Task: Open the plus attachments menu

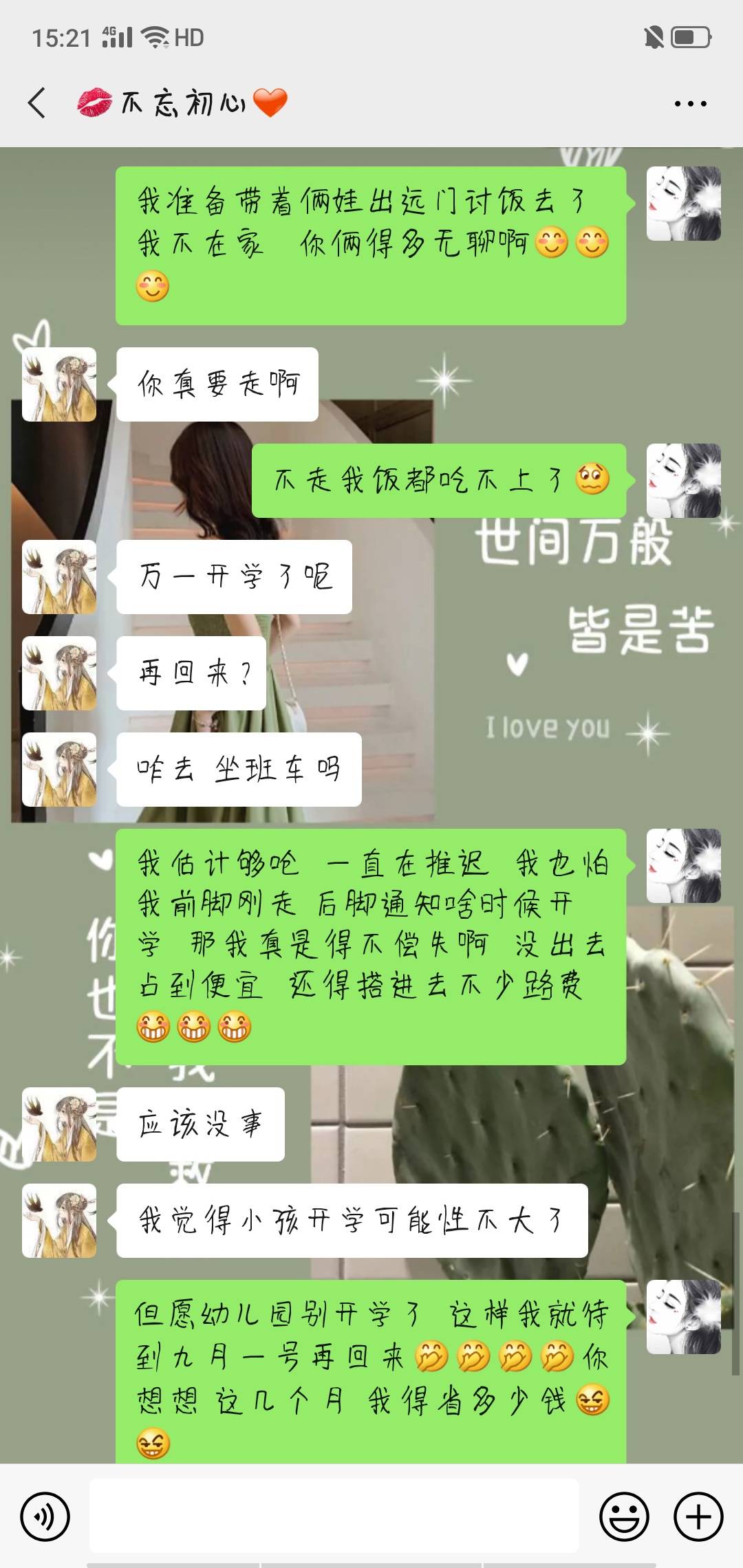Action: coord(698,1516)
